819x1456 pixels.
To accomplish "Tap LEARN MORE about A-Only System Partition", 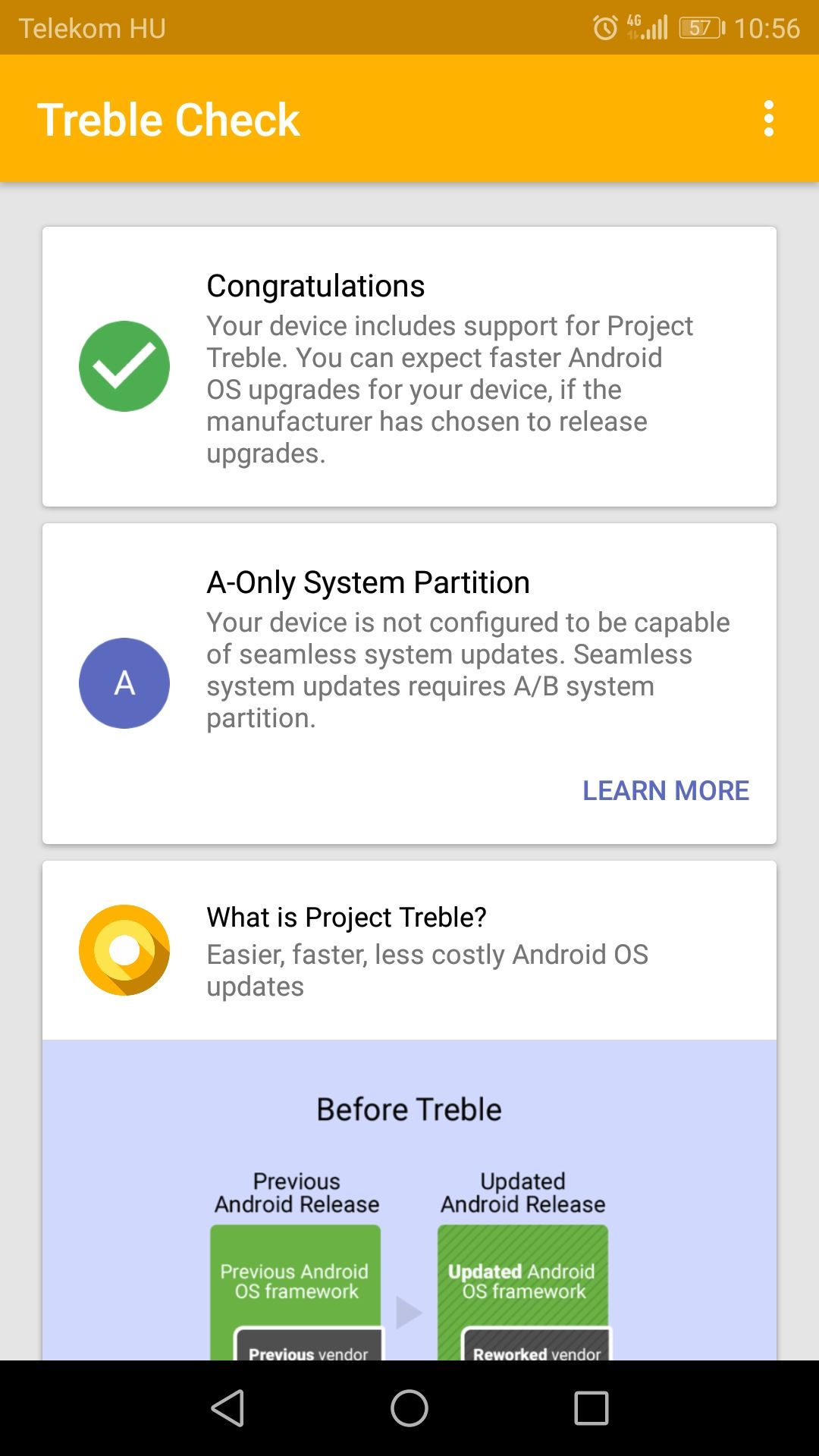I will pos(666,790).
